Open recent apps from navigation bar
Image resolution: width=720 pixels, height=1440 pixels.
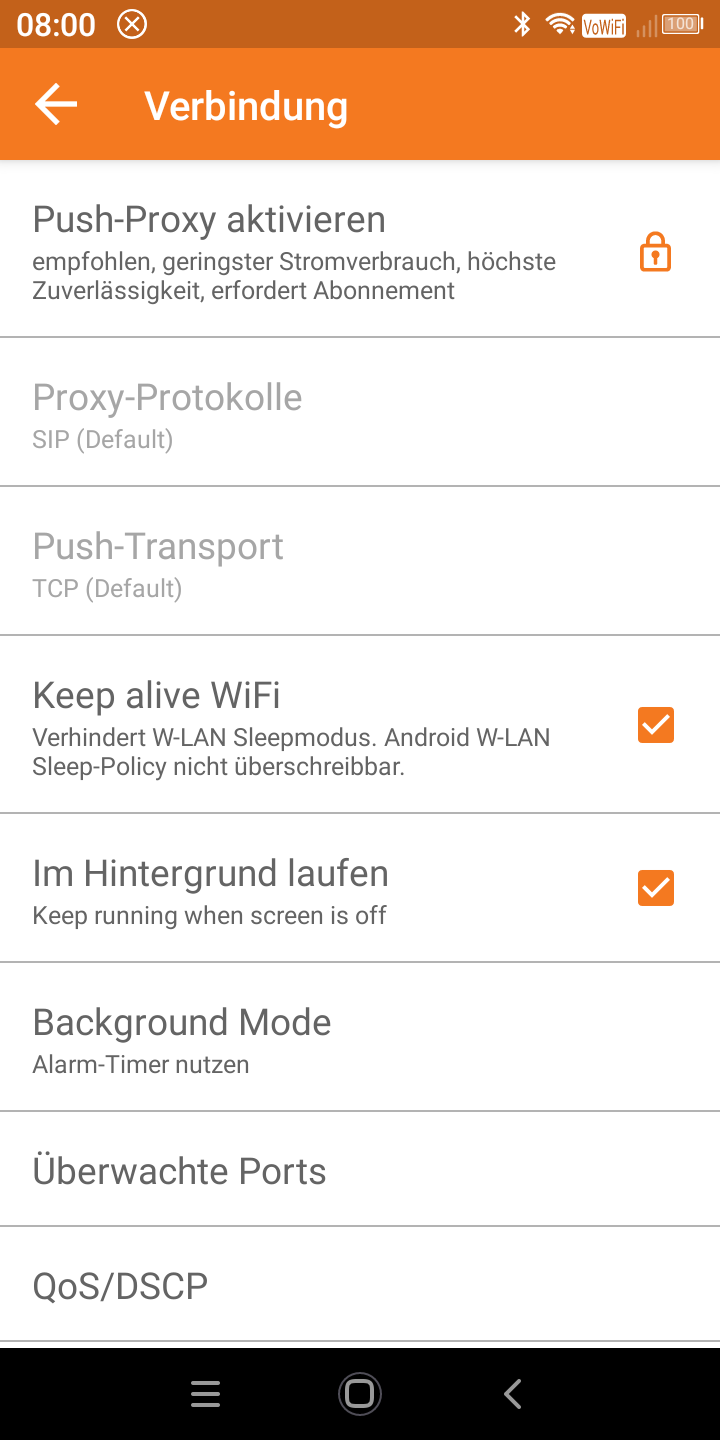(205, 1394)
